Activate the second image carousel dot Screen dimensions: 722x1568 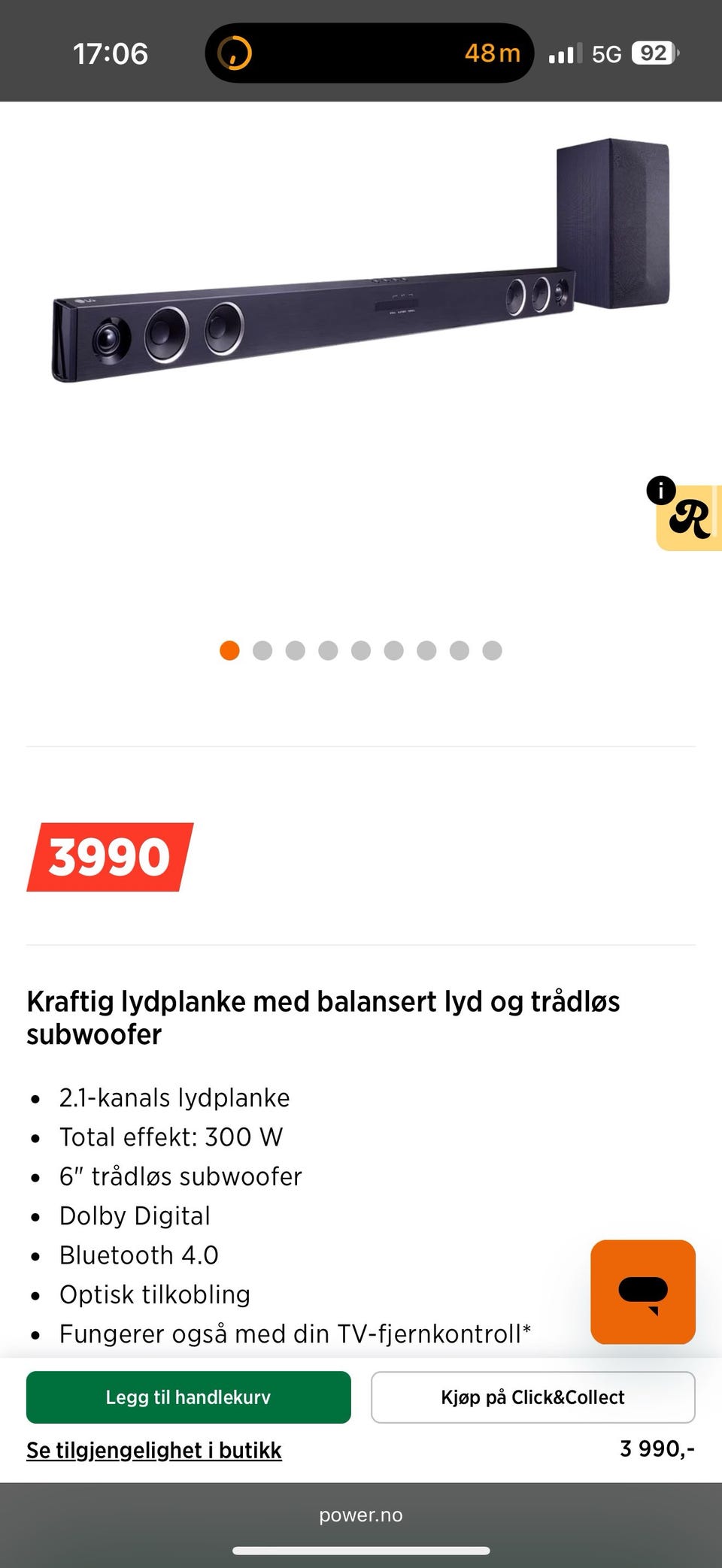pyautogui.click(x=262, y=650)
